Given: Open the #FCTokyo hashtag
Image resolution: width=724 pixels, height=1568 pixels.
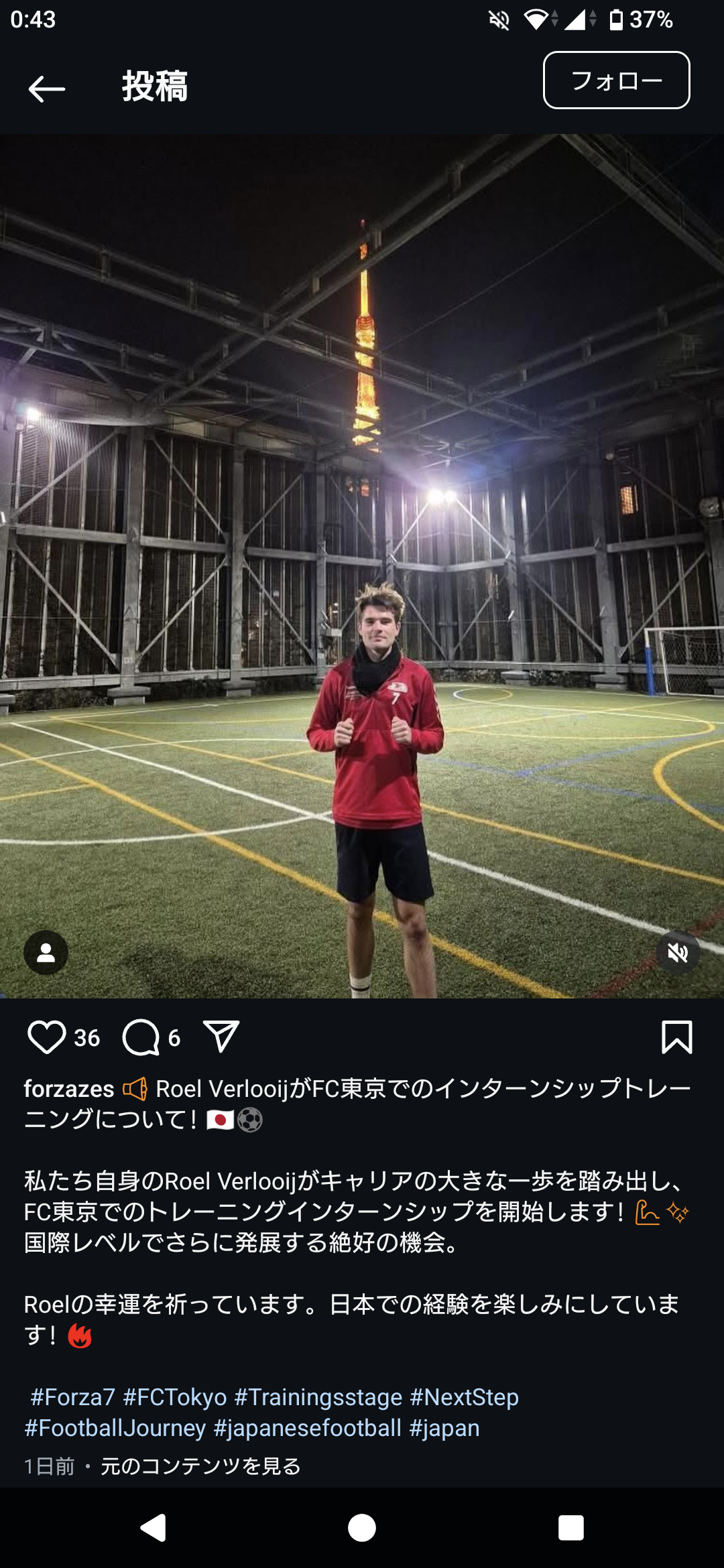Looking at the screenshot, I should click(175, 1397).
